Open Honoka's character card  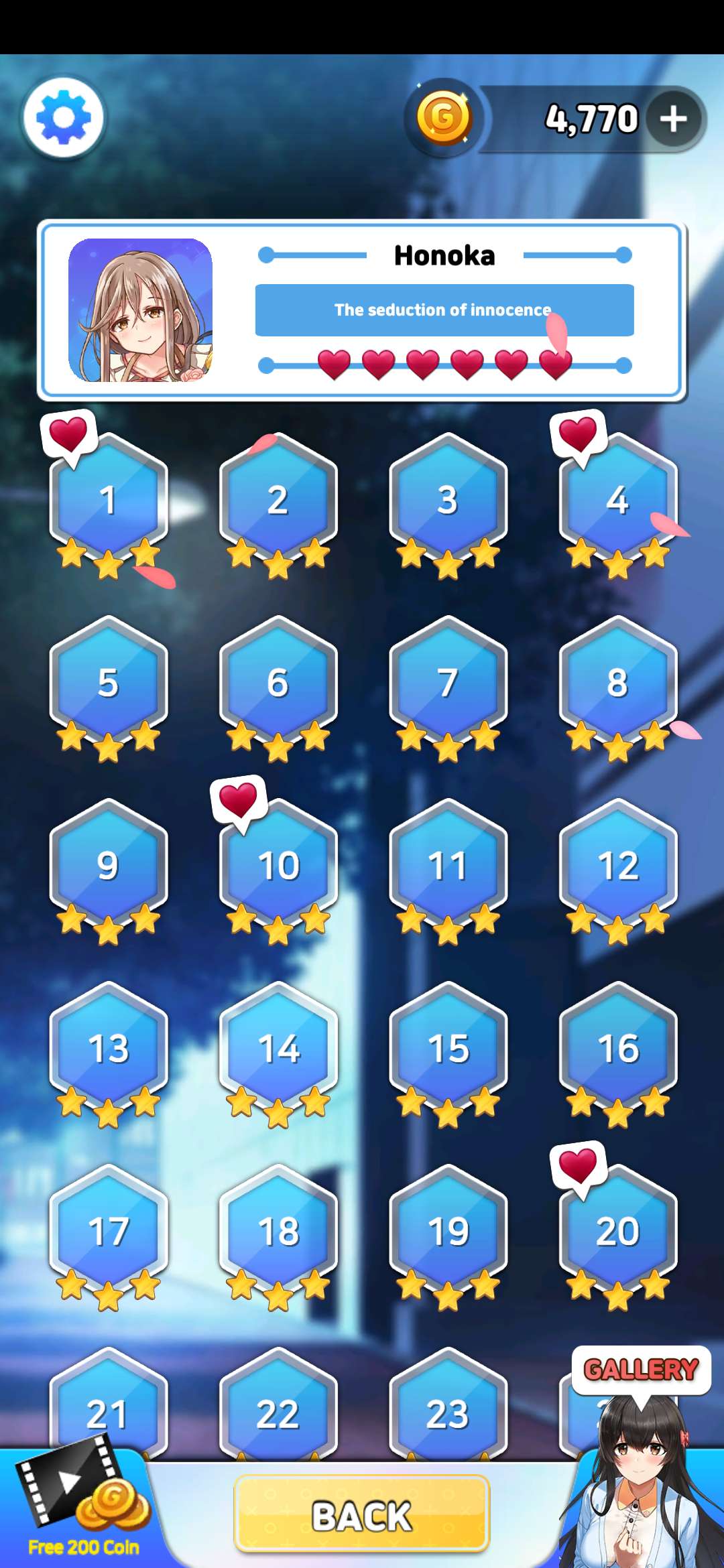[362, 310]
